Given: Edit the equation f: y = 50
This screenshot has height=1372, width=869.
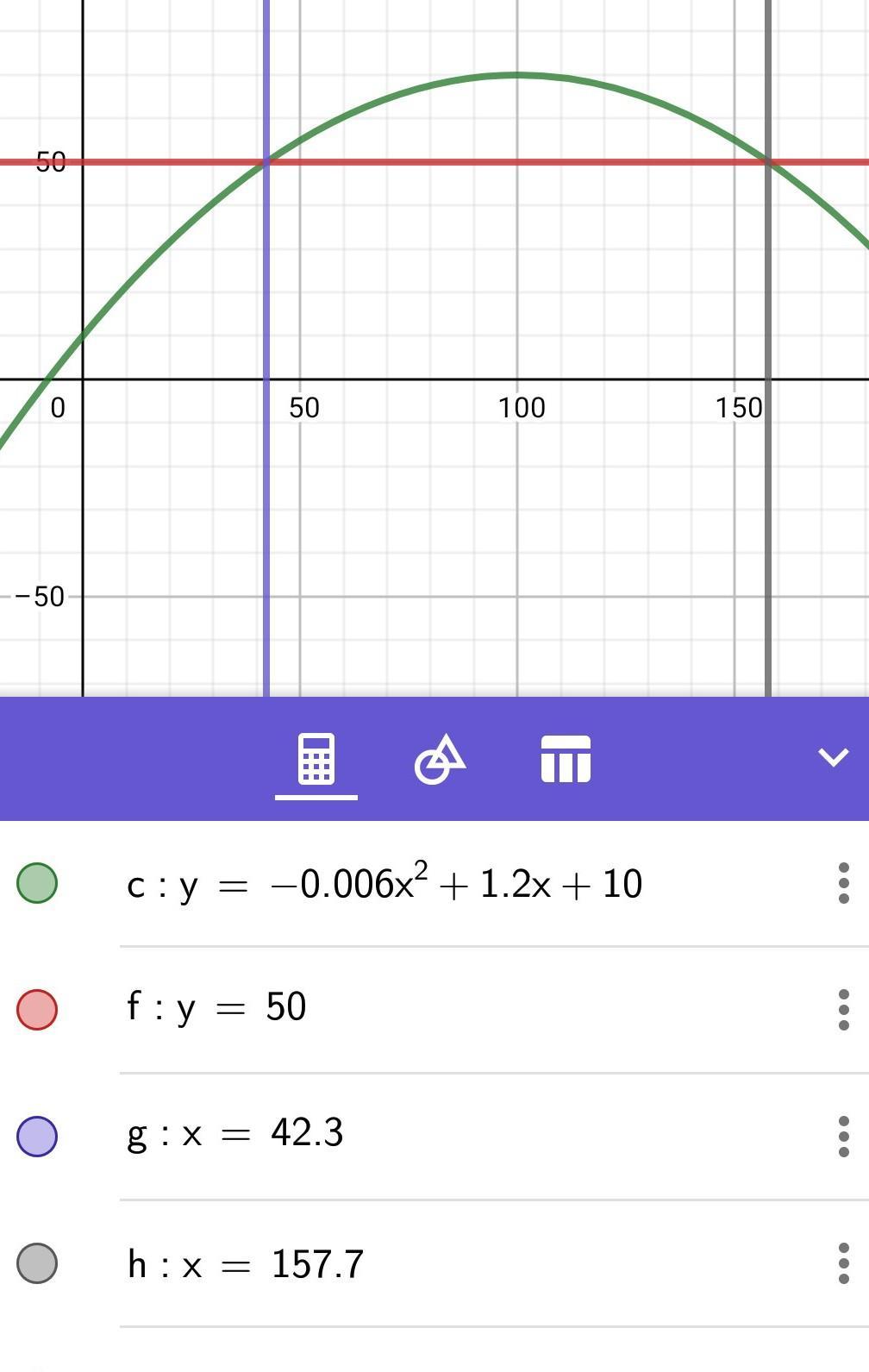Looking at the screenshot, I should click(217, 1007).
